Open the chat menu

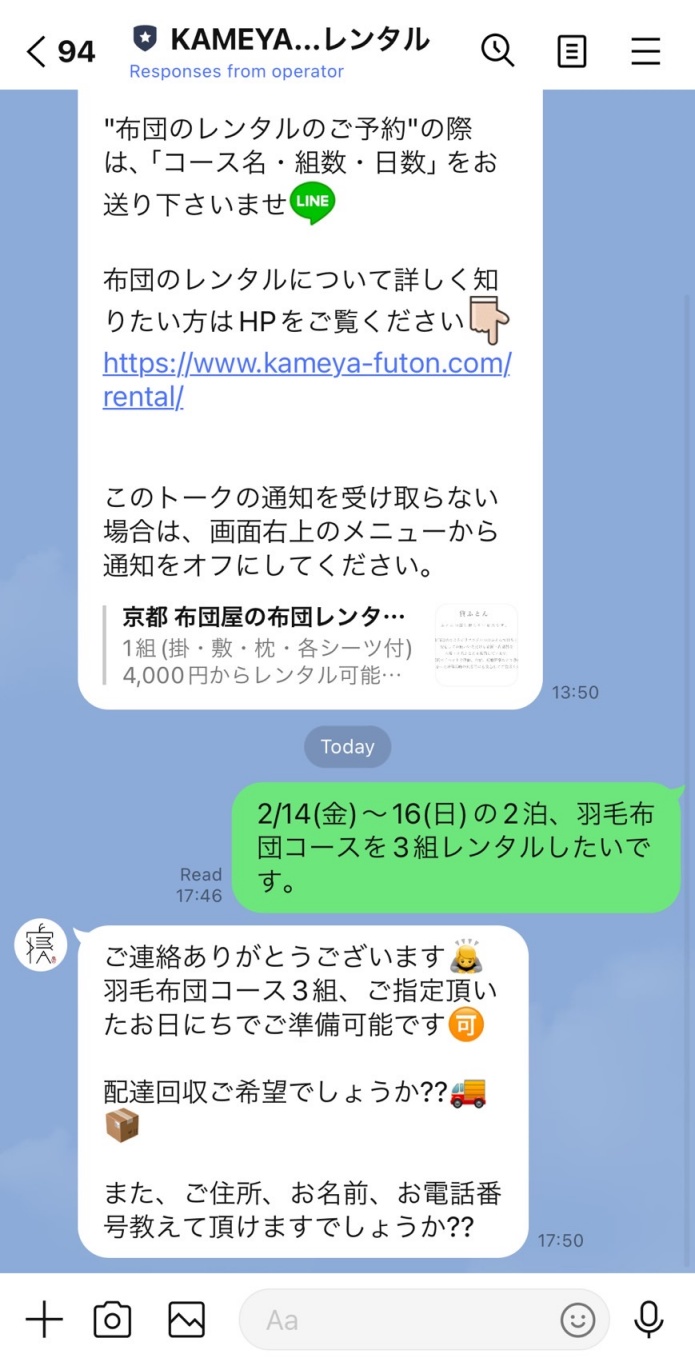(x=646, y=50)
